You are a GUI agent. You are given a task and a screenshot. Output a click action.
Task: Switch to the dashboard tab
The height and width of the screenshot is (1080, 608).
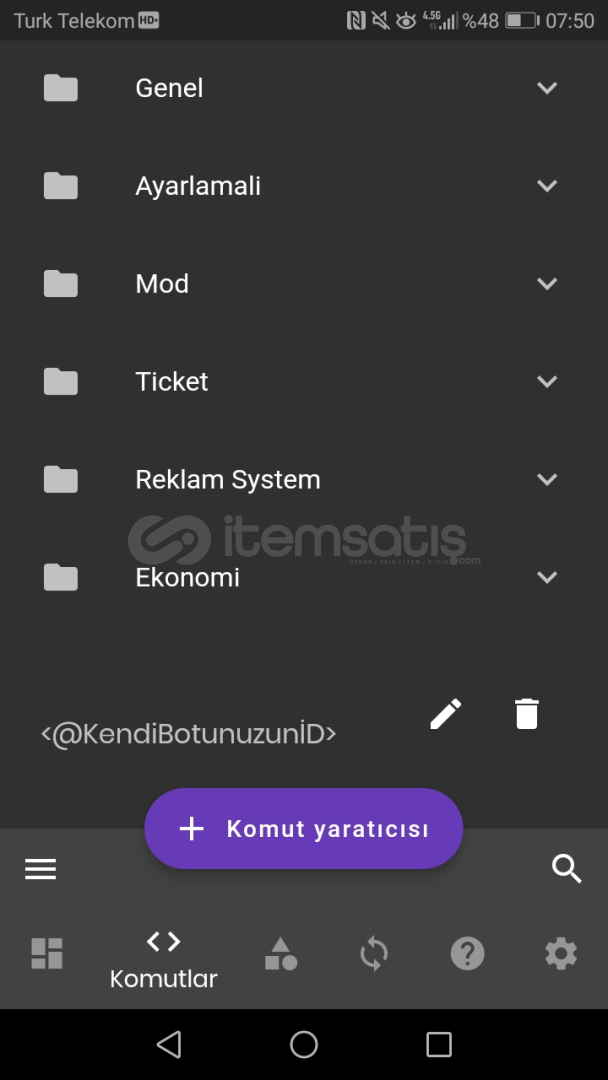(x=47, y=954)
